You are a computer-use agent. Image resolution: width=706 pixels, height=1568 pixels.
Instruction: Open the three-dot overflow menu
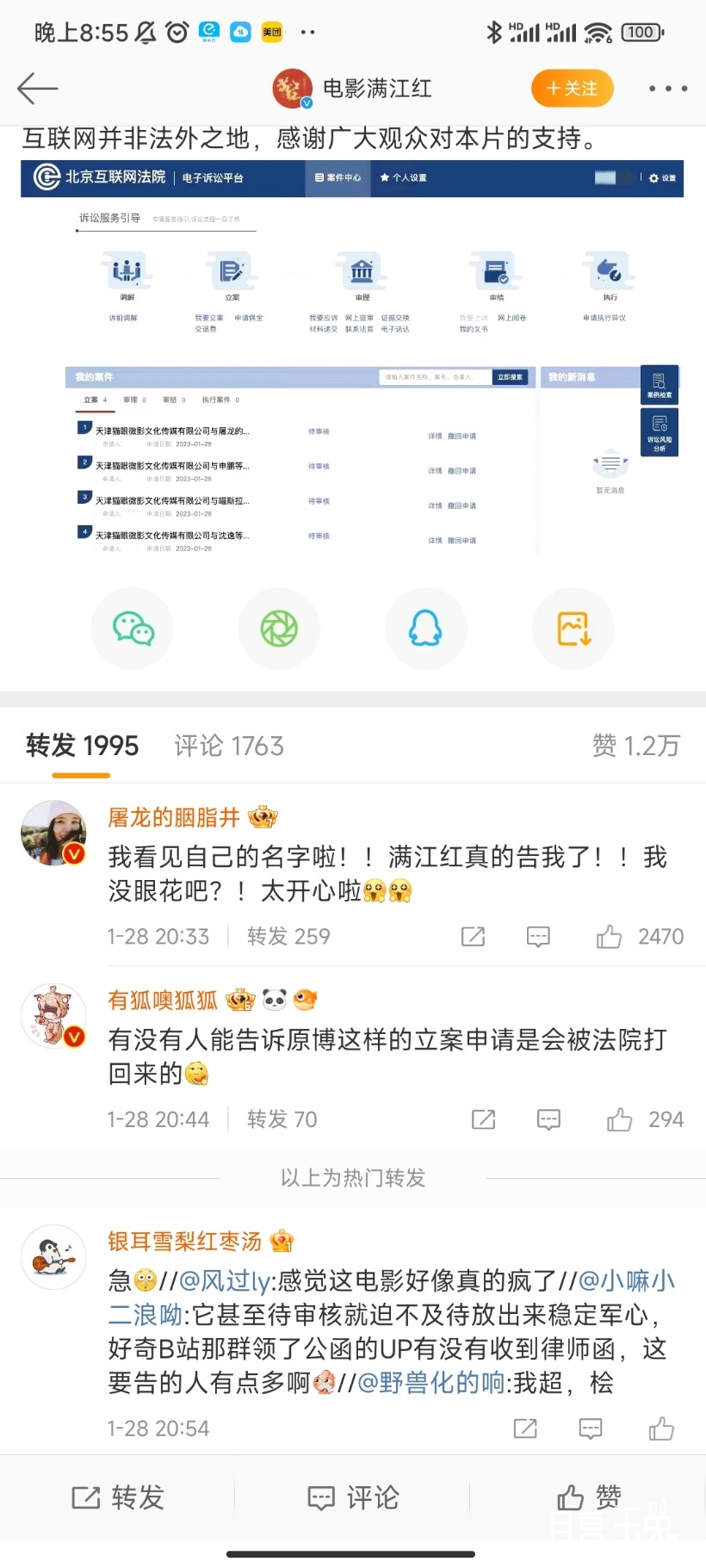[x=667, y=89]
